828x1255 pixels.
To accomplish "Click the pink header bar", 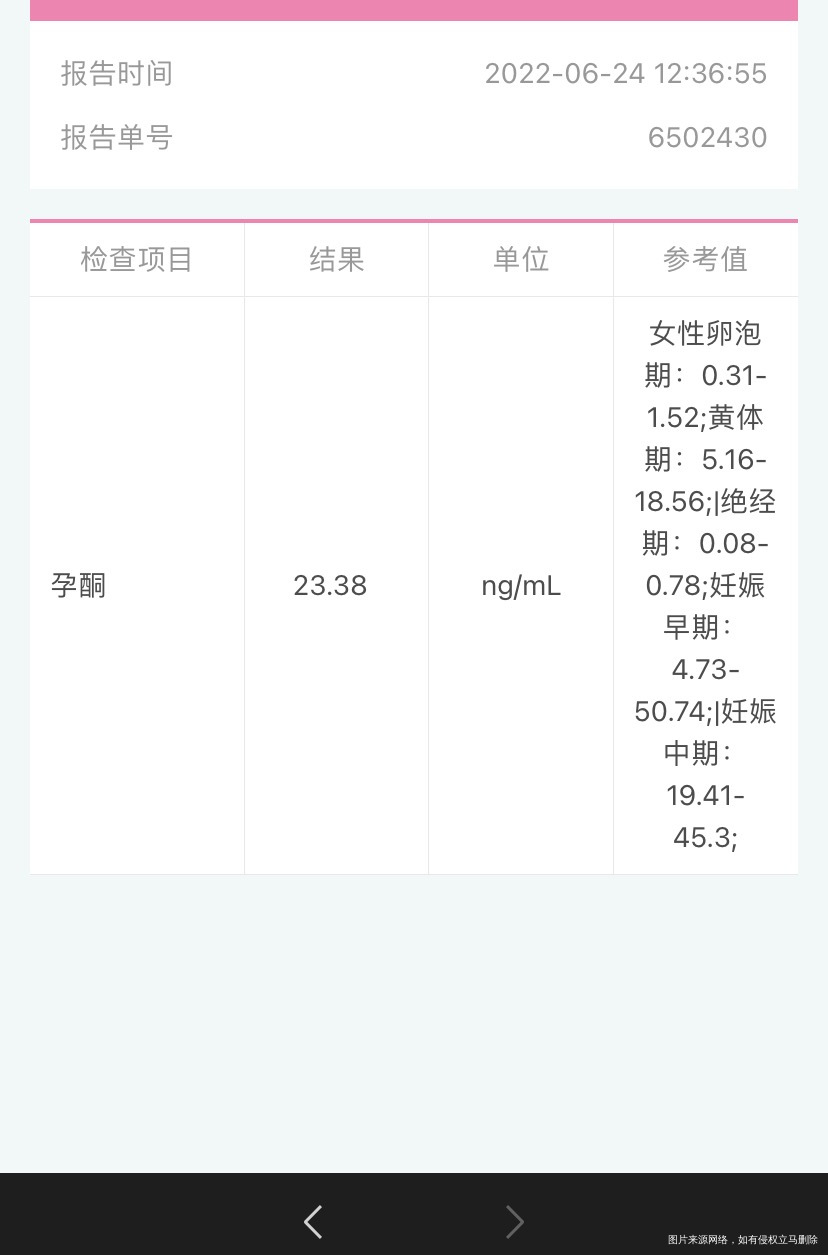I will (x=414, y=11).
